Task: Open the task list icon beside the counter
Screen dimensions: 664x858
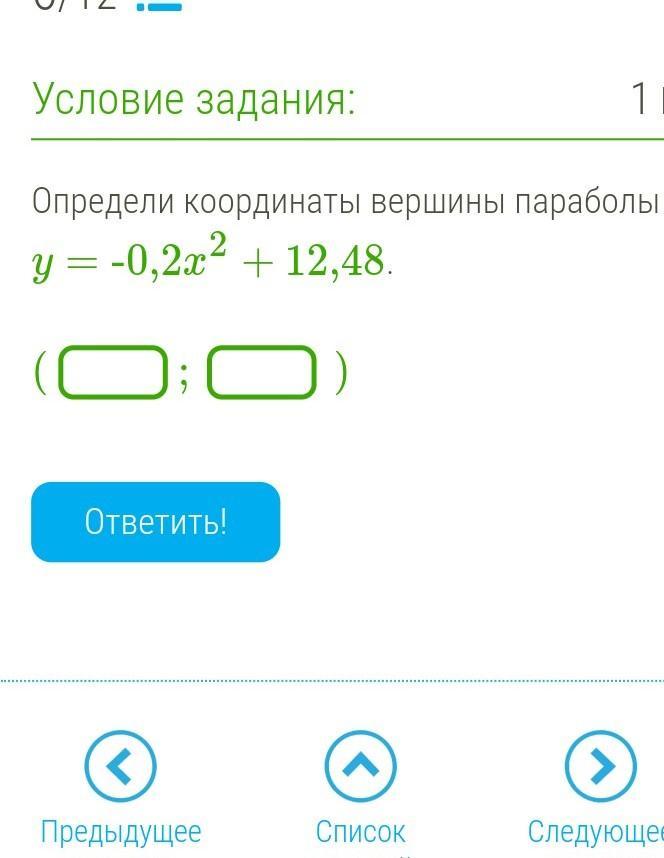Action: click(159, 5)
